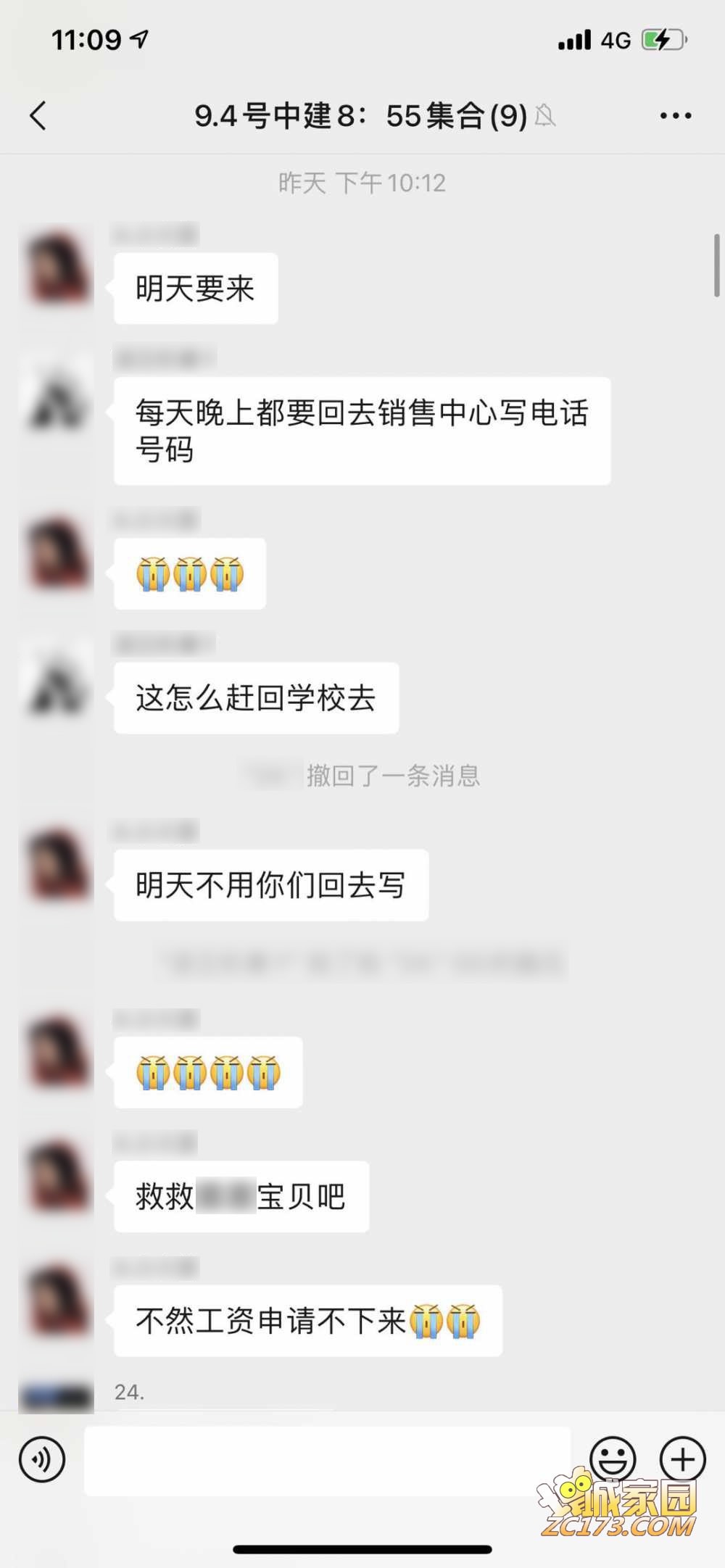Open avatar of sender of 明天要来

click(57, 267)
